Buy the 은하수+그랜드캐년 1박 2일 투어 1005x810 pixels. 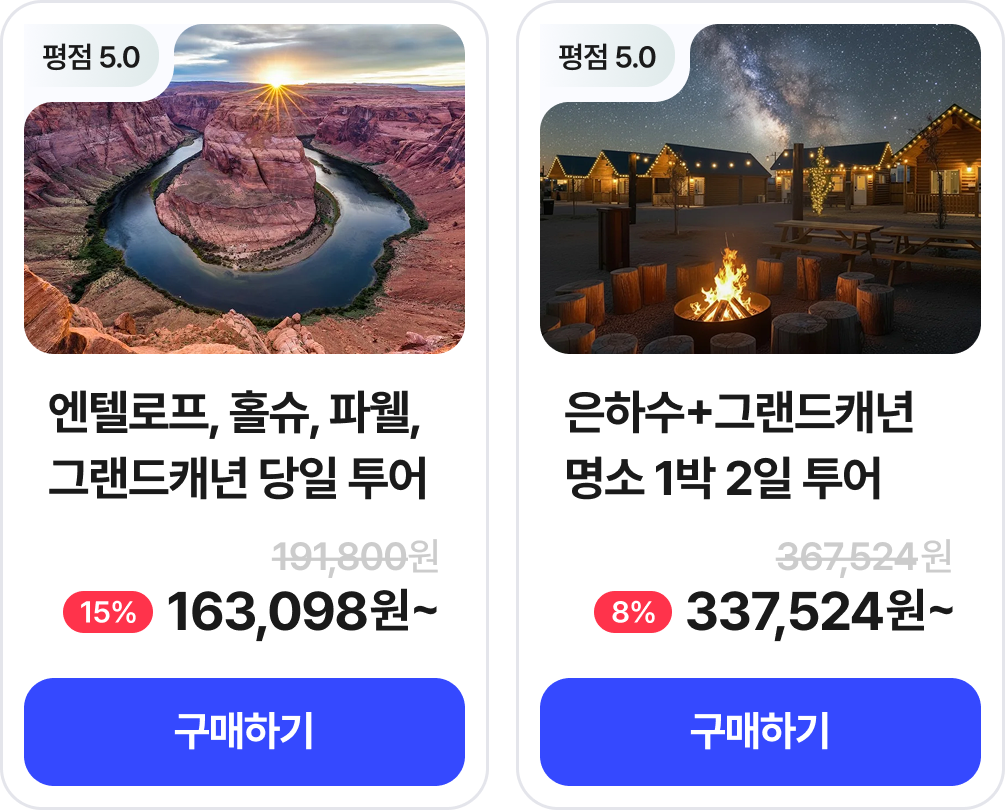(760, 732)
